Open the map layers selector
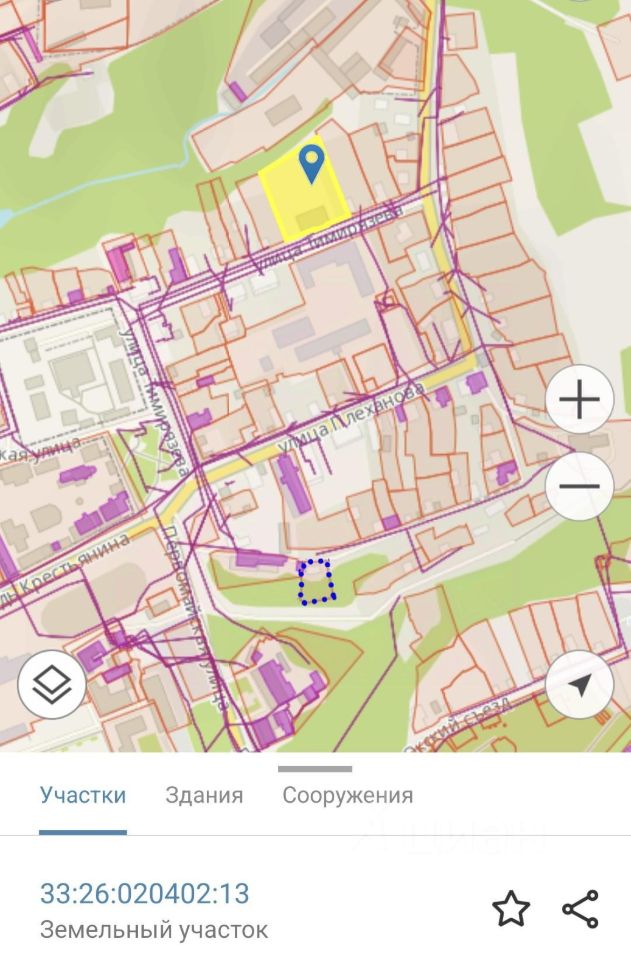The height and width of the screenshot is (960, 631). pyautogui.click(x=52, y=684)
